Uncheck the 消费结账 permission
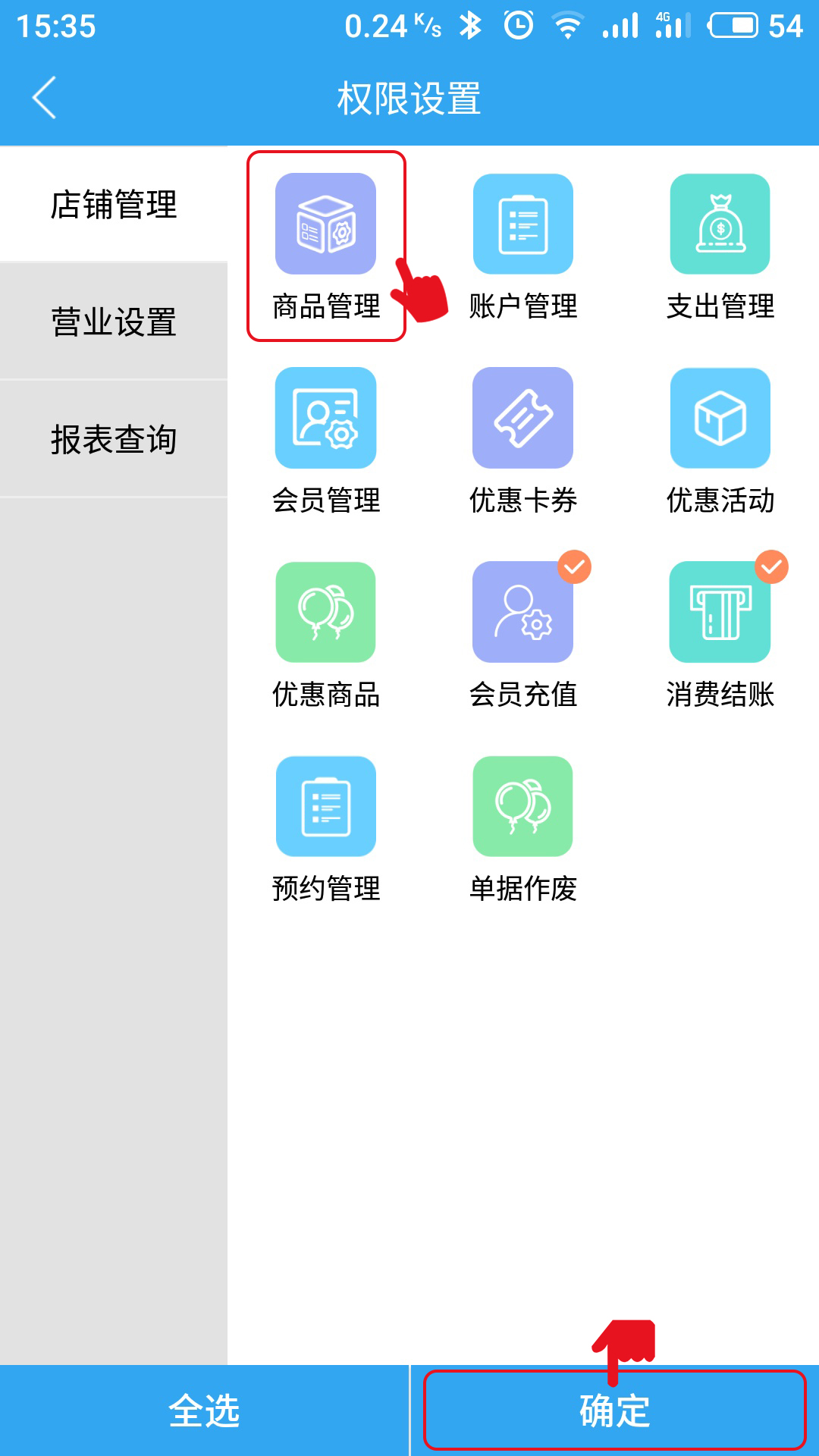Viewport: 819px width, 1456px height. (x=720, y=635)
